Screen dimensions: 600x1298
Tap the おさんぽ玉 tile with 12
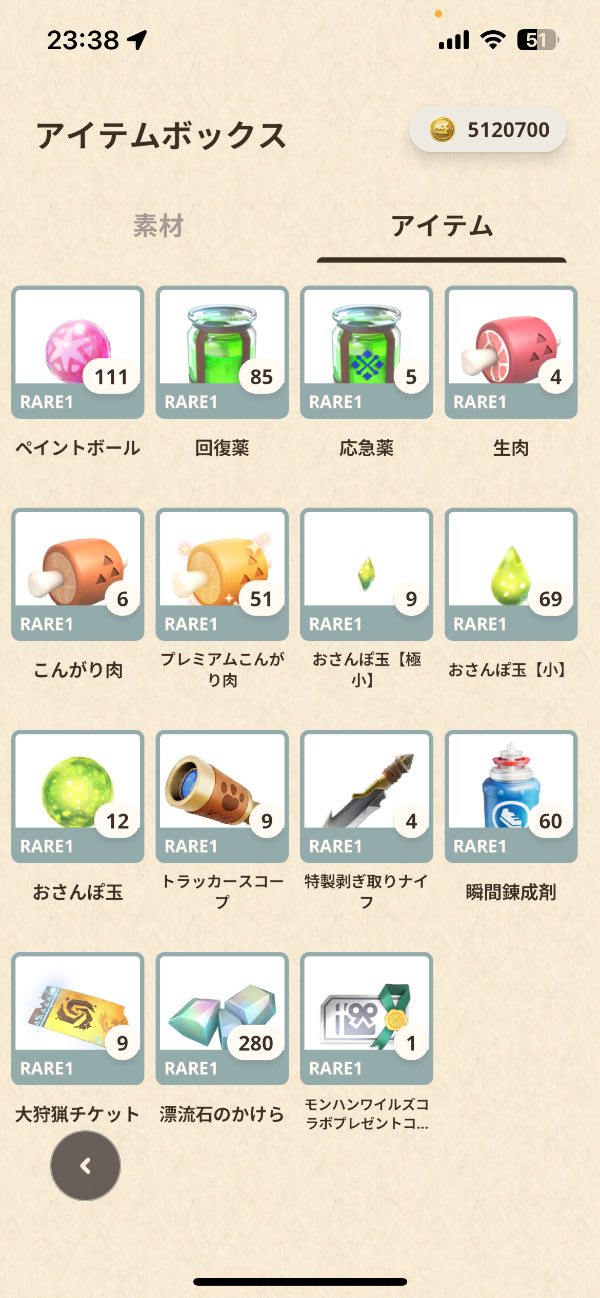click(x=78, y=796)
